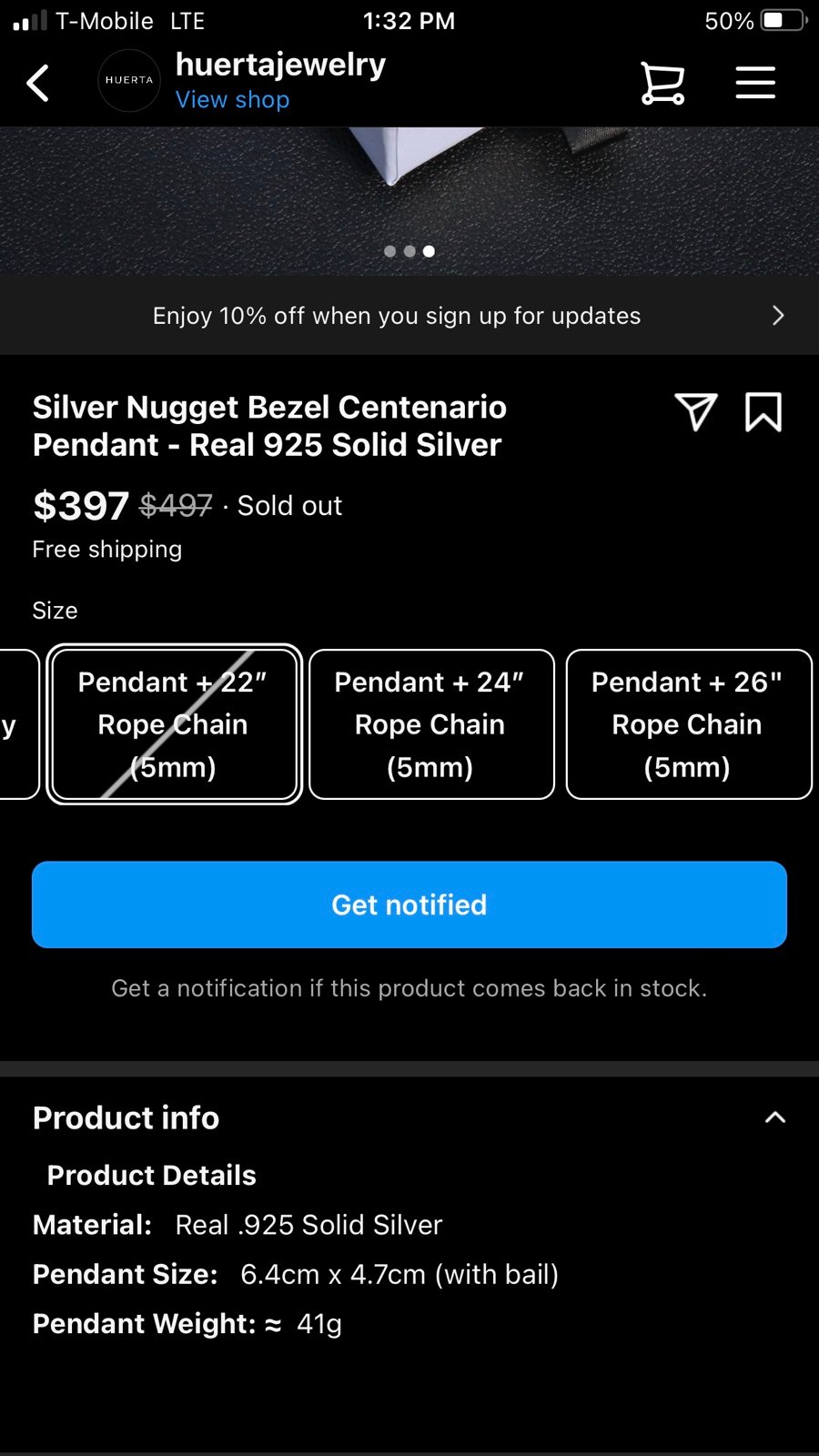Select Pendant + 24" Rope Chain size

(431, 724)
